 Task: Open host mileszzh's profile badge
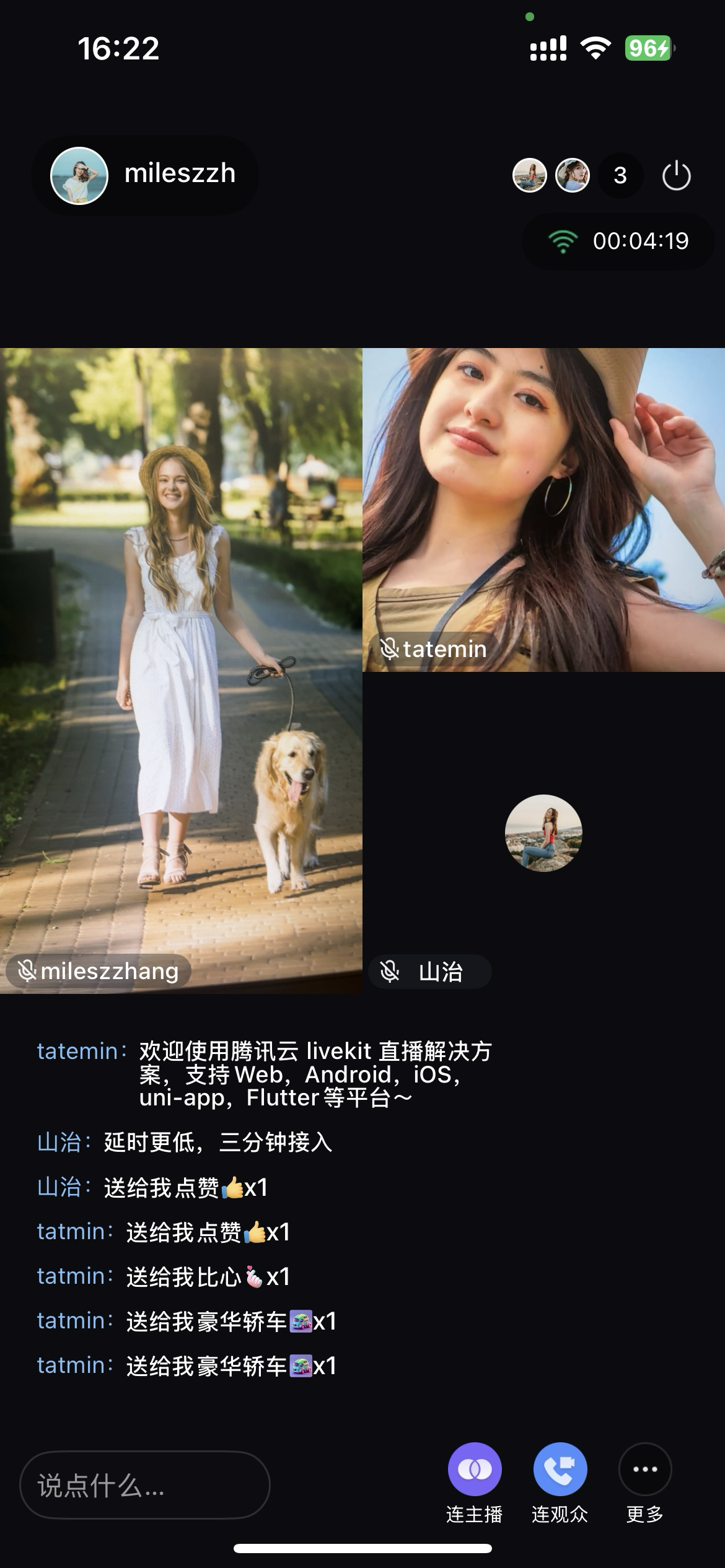pos(144,175)
